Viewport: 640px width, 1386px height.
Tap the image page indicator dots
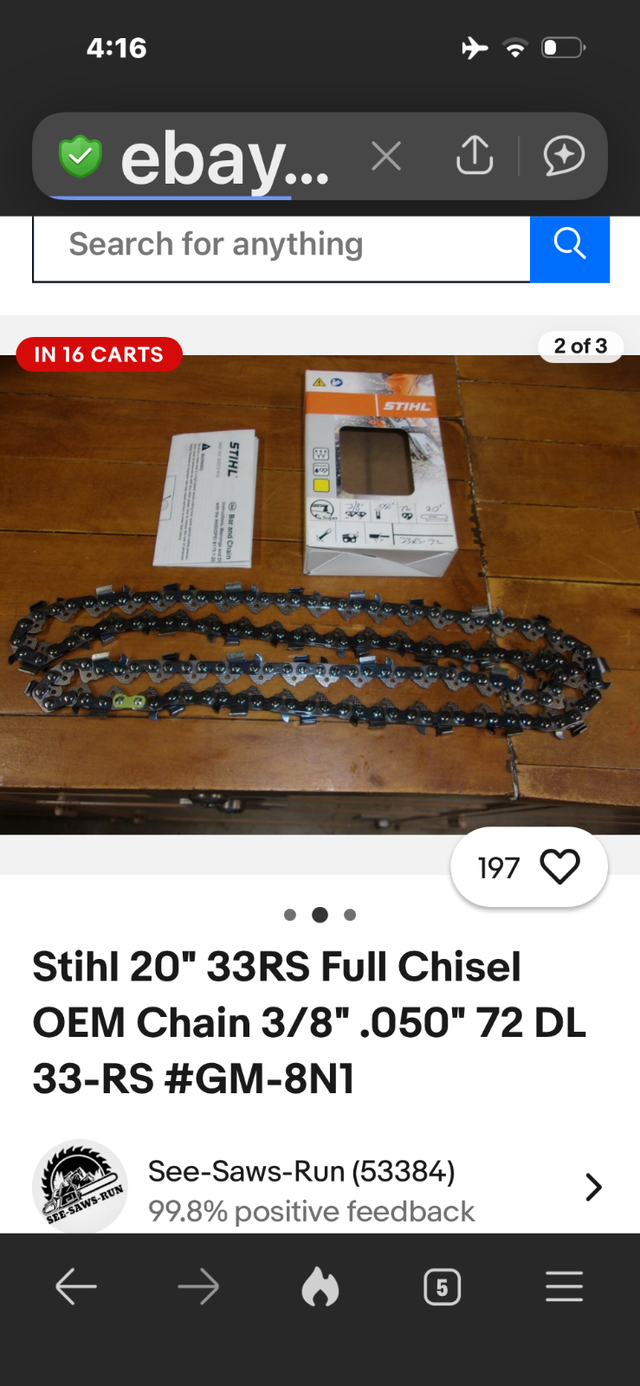(x=320, y=914)
